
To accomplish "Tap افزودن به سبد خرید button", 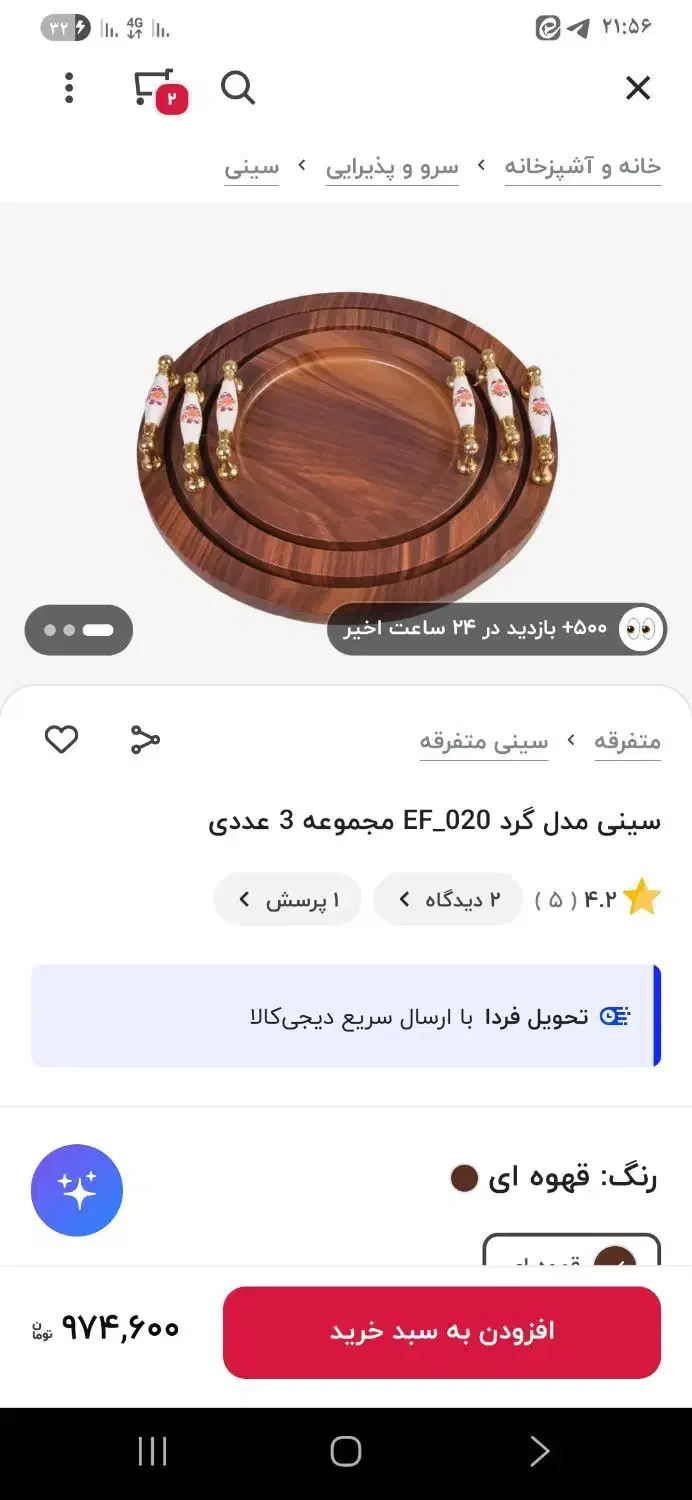I will click(441, 1332).
